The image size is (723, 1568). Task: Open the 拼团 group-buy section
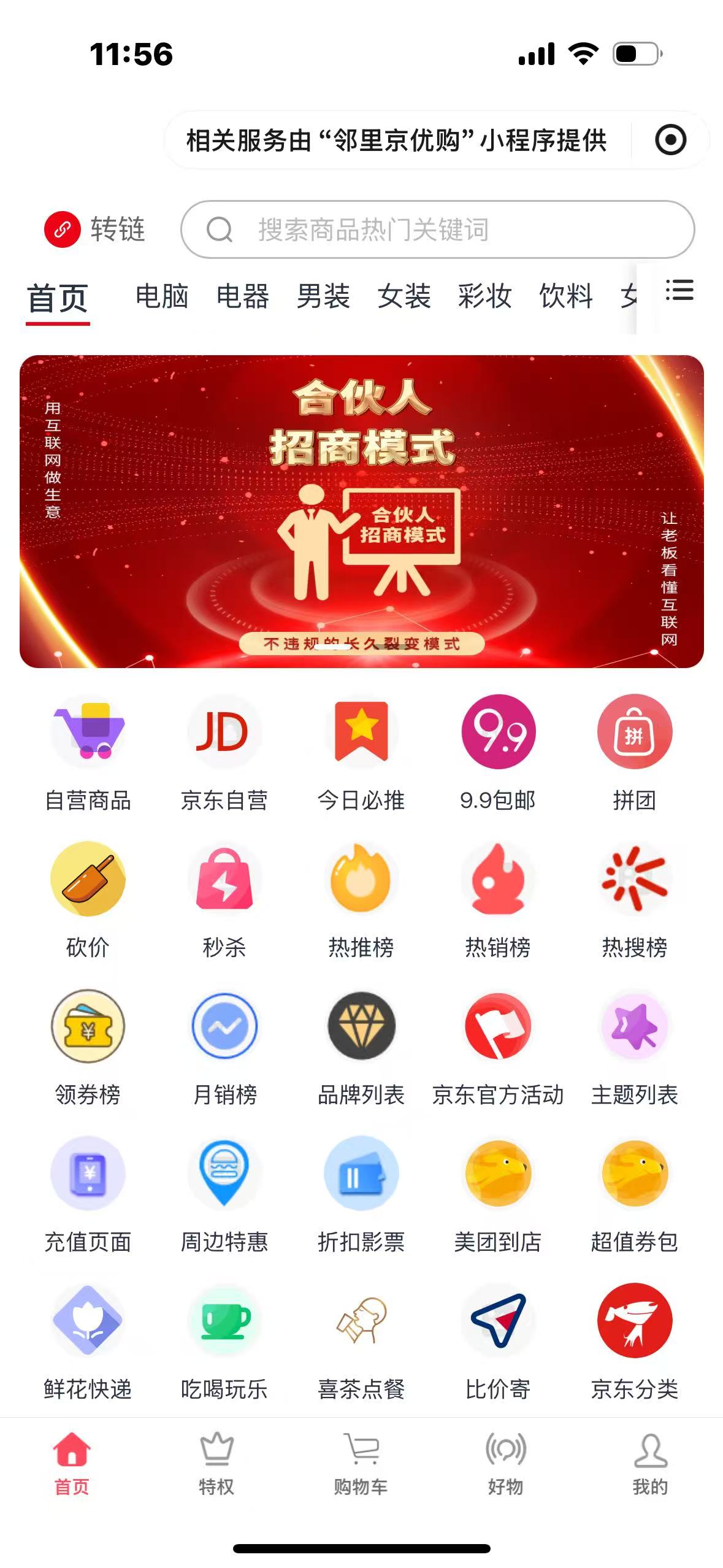(634, 753)
